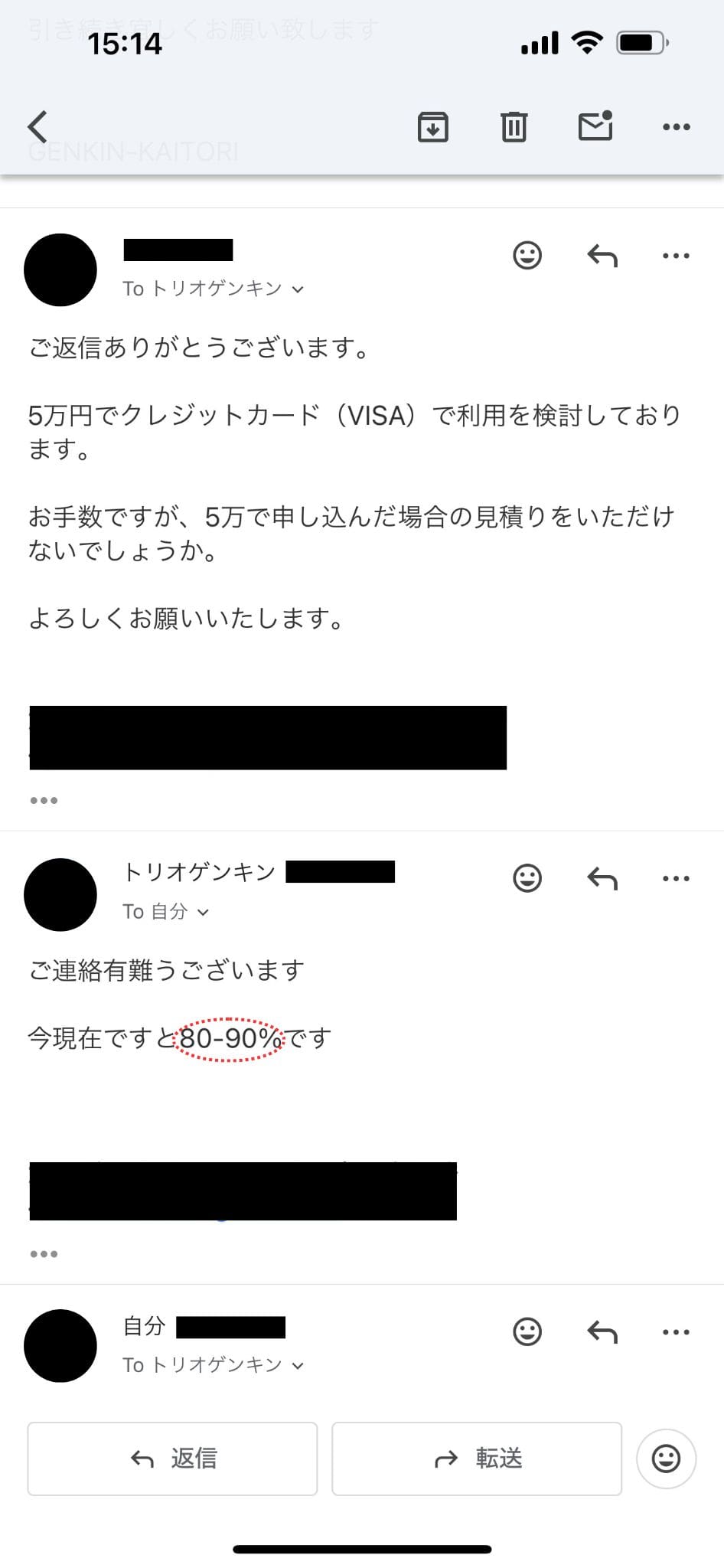
Task: React with emoji to トリオゲンキン's message
Action: click(x=527, y=877)
